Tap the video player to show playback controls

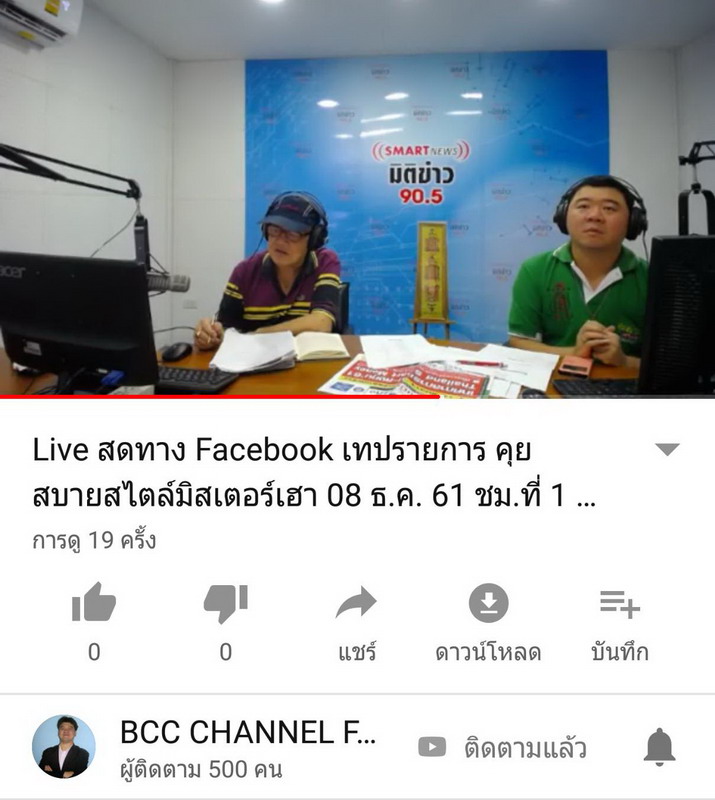click(x=357, y=200)
